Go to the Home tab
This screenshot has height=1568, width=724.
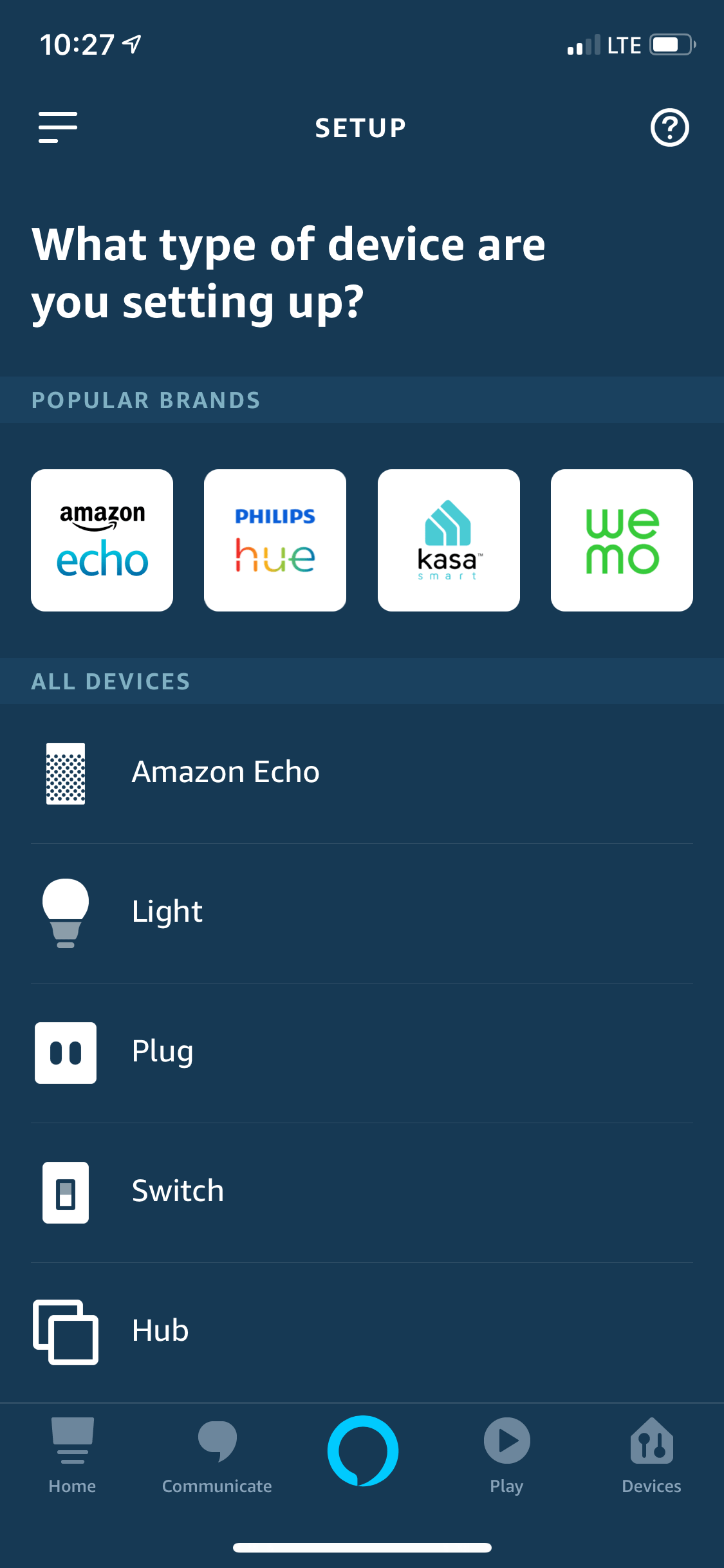[x=72, y=1455]
